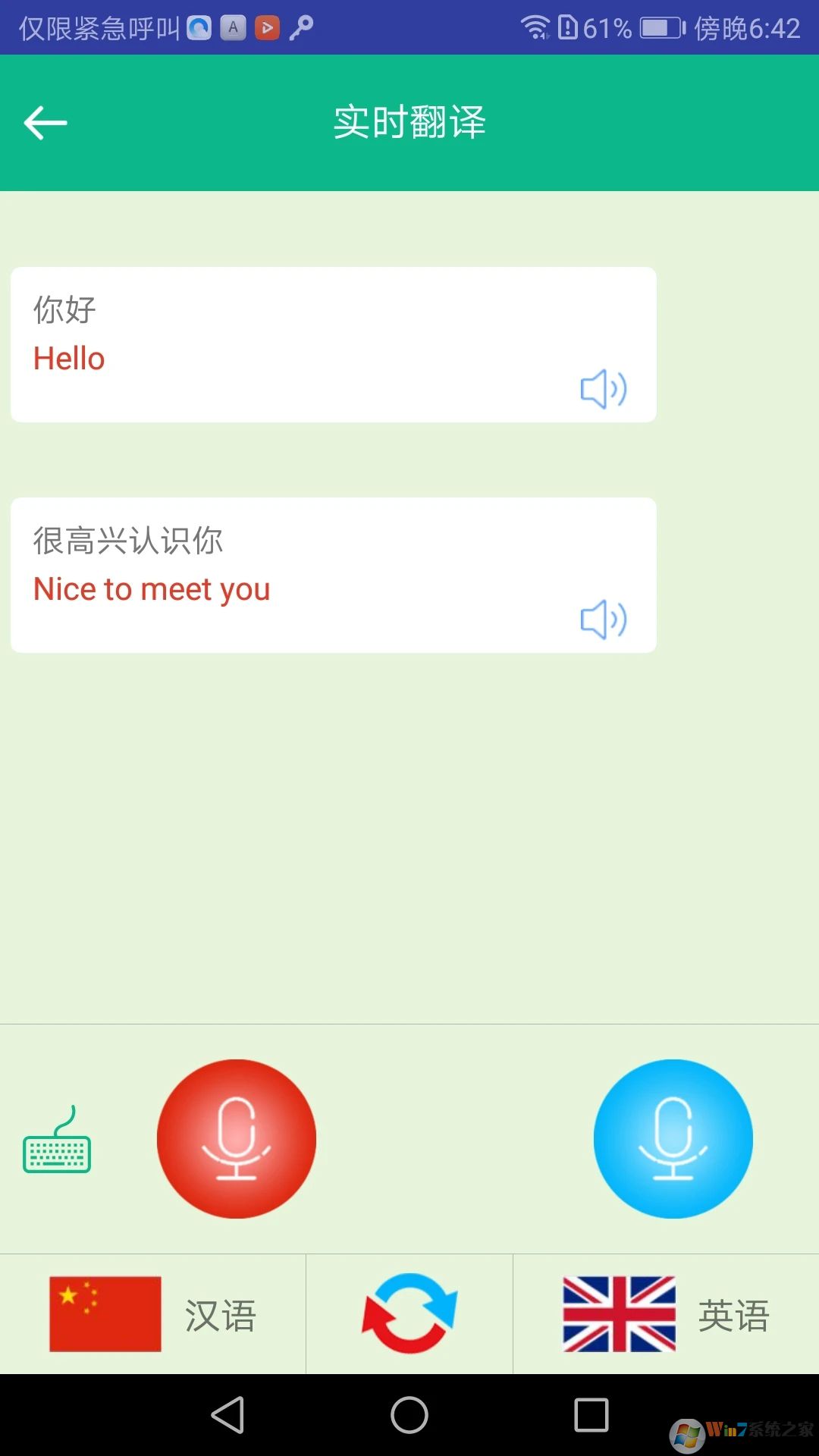Select the 英语 target language
Viewport: 819px width, 1456px height.
(666, 1314)
